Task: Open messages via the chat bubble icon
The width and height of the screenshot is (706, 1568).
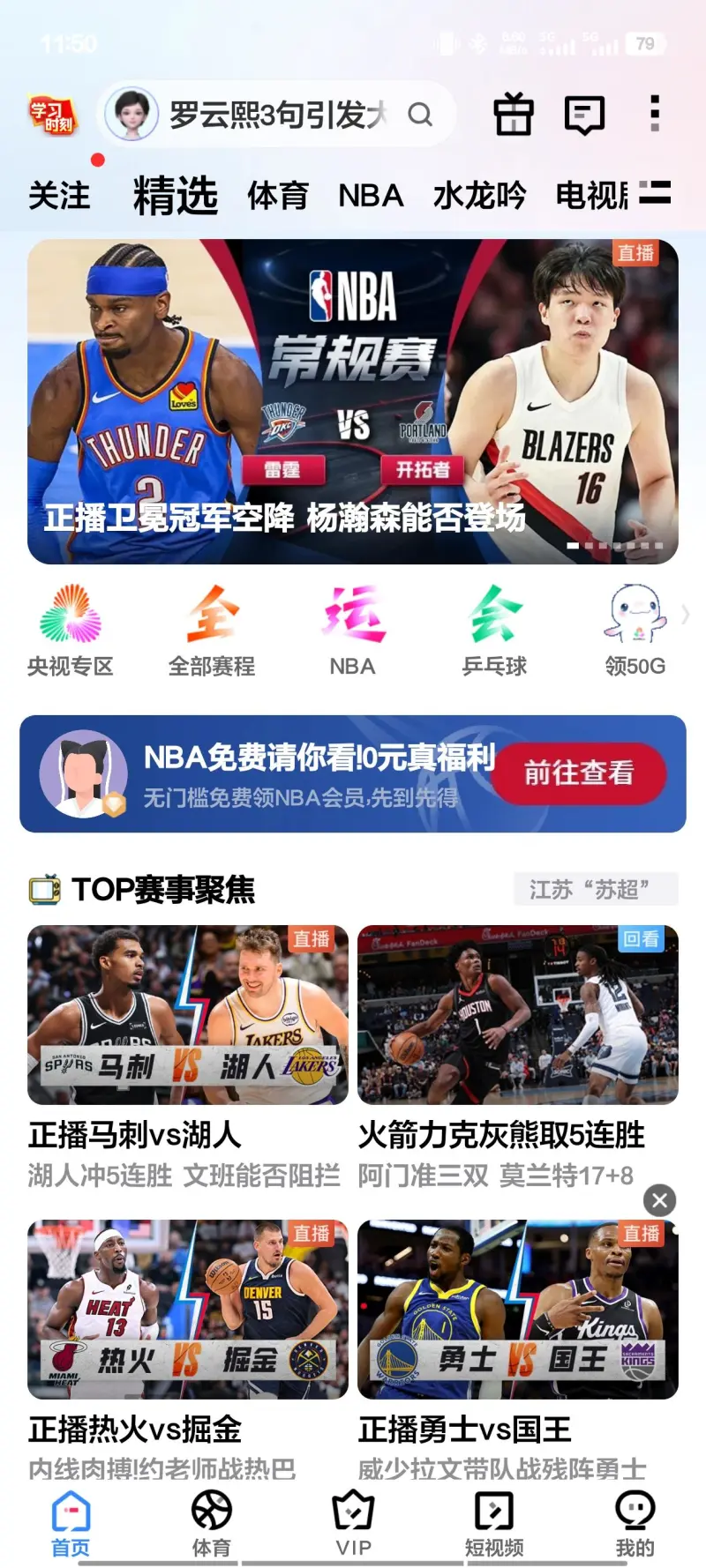Action: [x=585, y=115]
